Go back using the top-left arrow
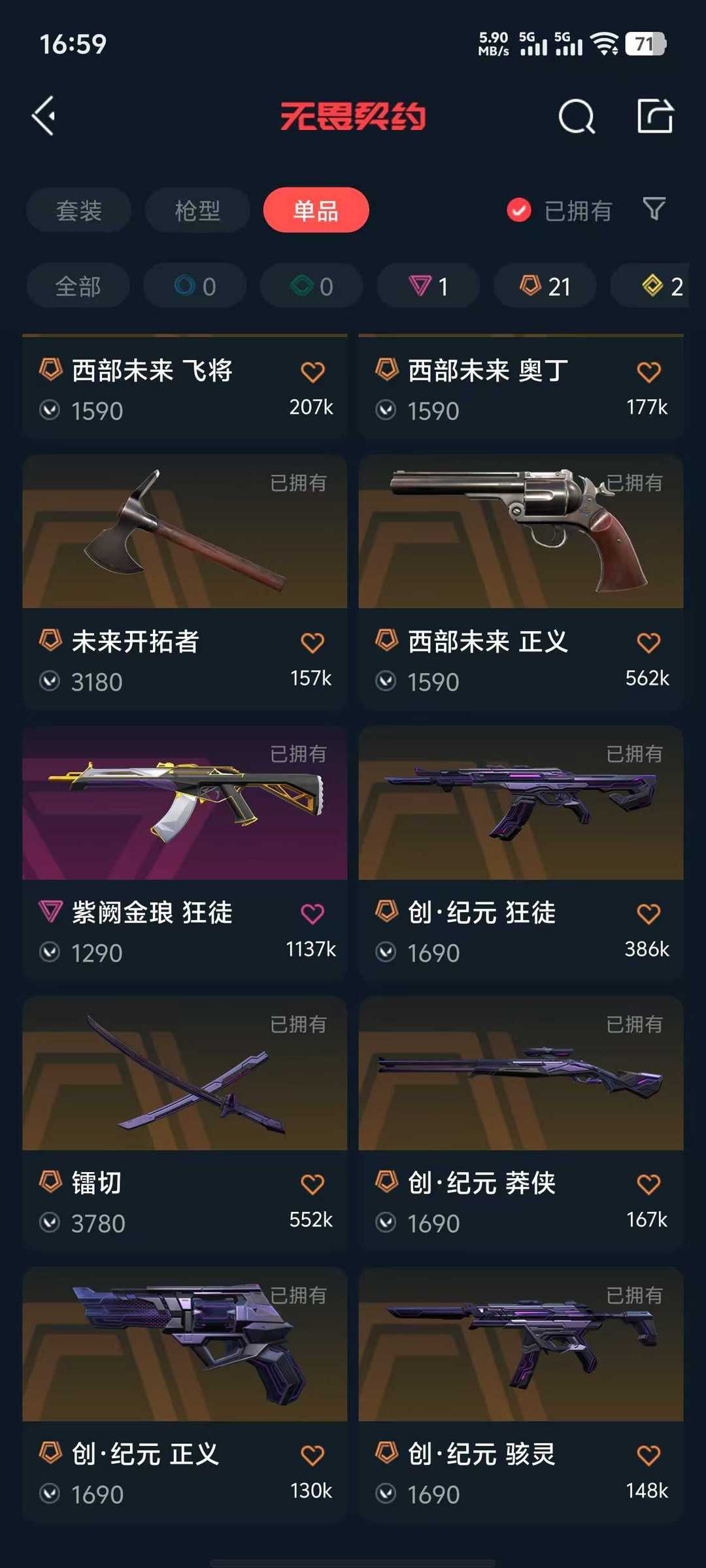The height and width of the screenshot is (1568, 706). tap(44, 116)
